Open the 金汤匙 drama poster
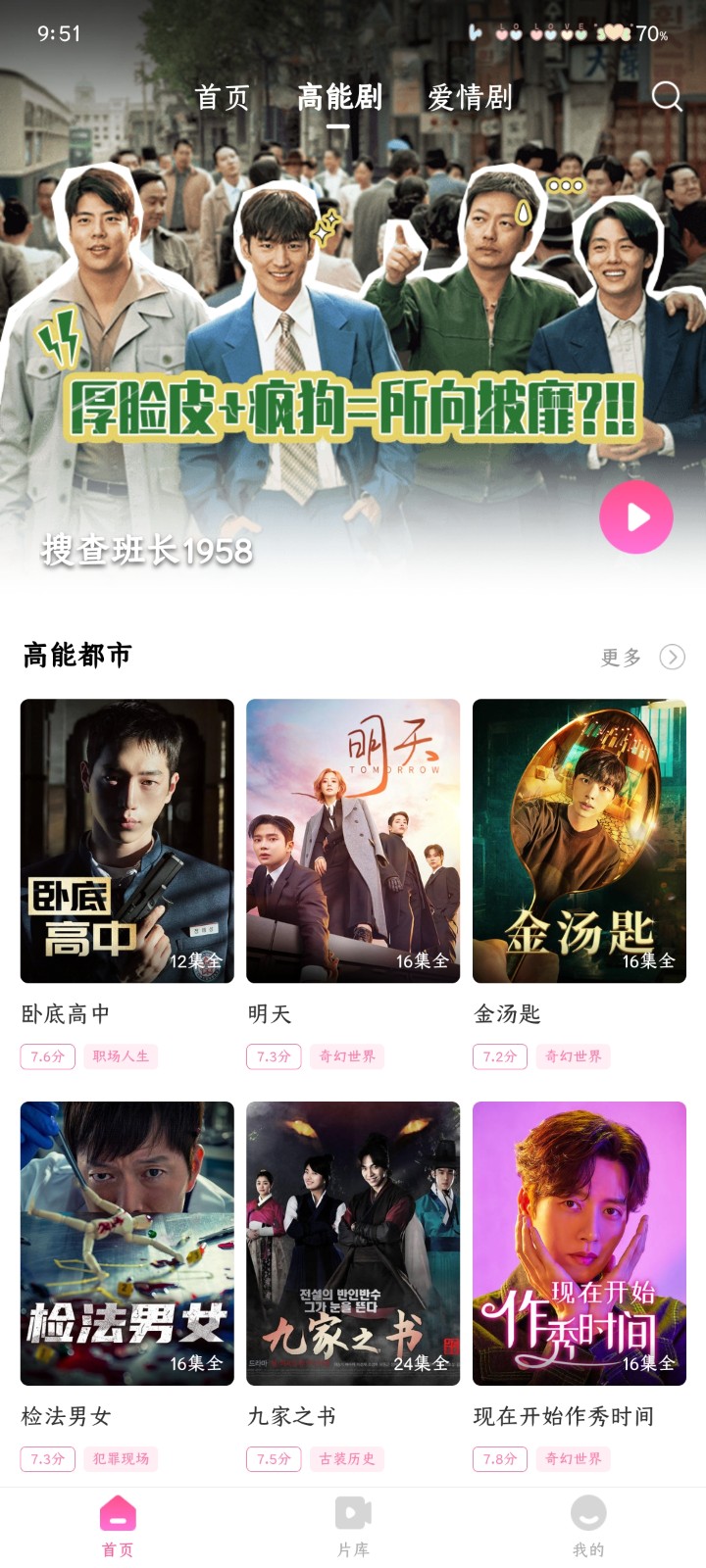The height and width of the screenshot is (1568, 706). tap(580, 838)
